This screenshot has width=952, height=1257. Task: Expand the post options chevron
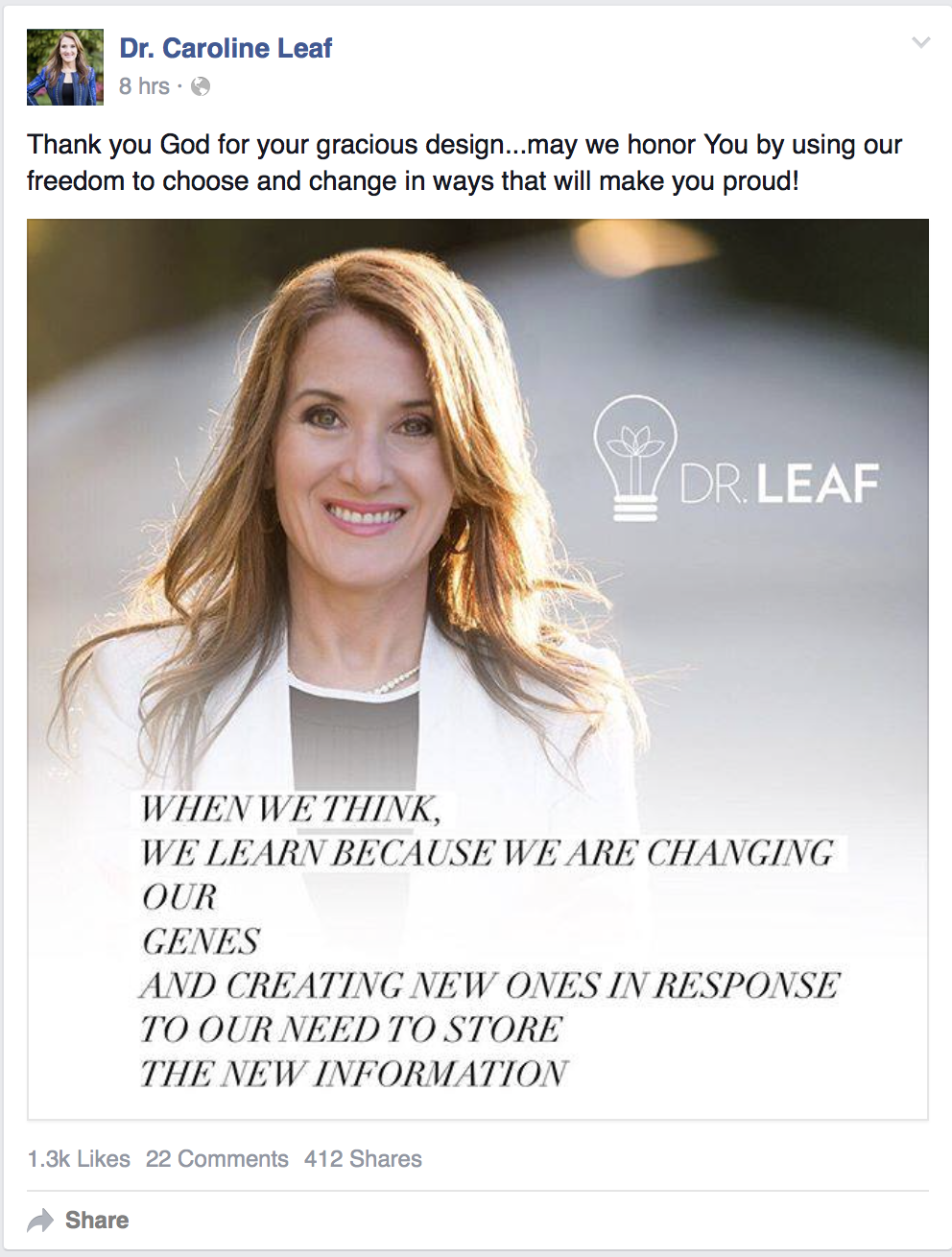click(x=920, y=42)
